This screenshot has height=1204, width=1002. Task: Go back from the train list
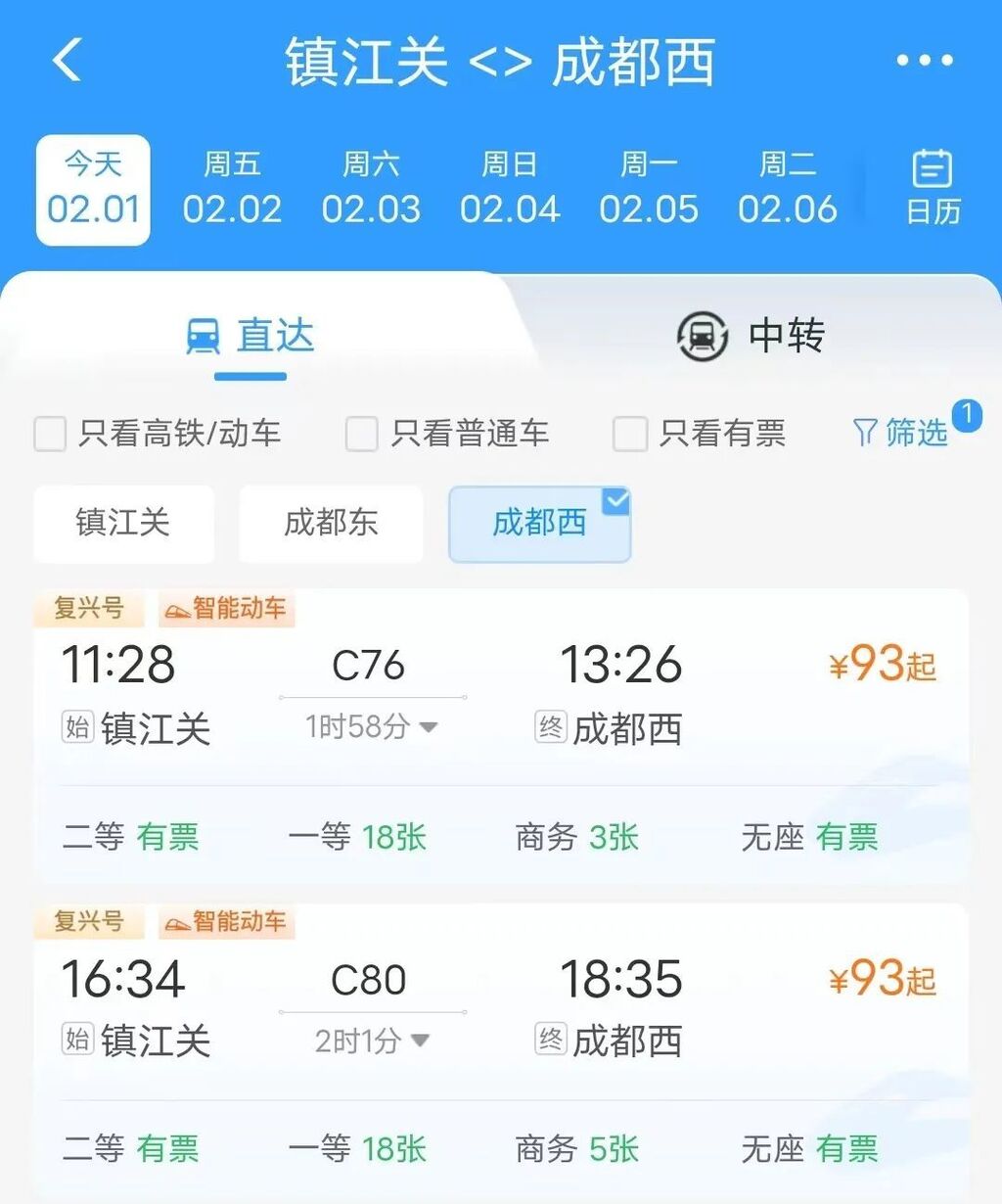(67, 61)
